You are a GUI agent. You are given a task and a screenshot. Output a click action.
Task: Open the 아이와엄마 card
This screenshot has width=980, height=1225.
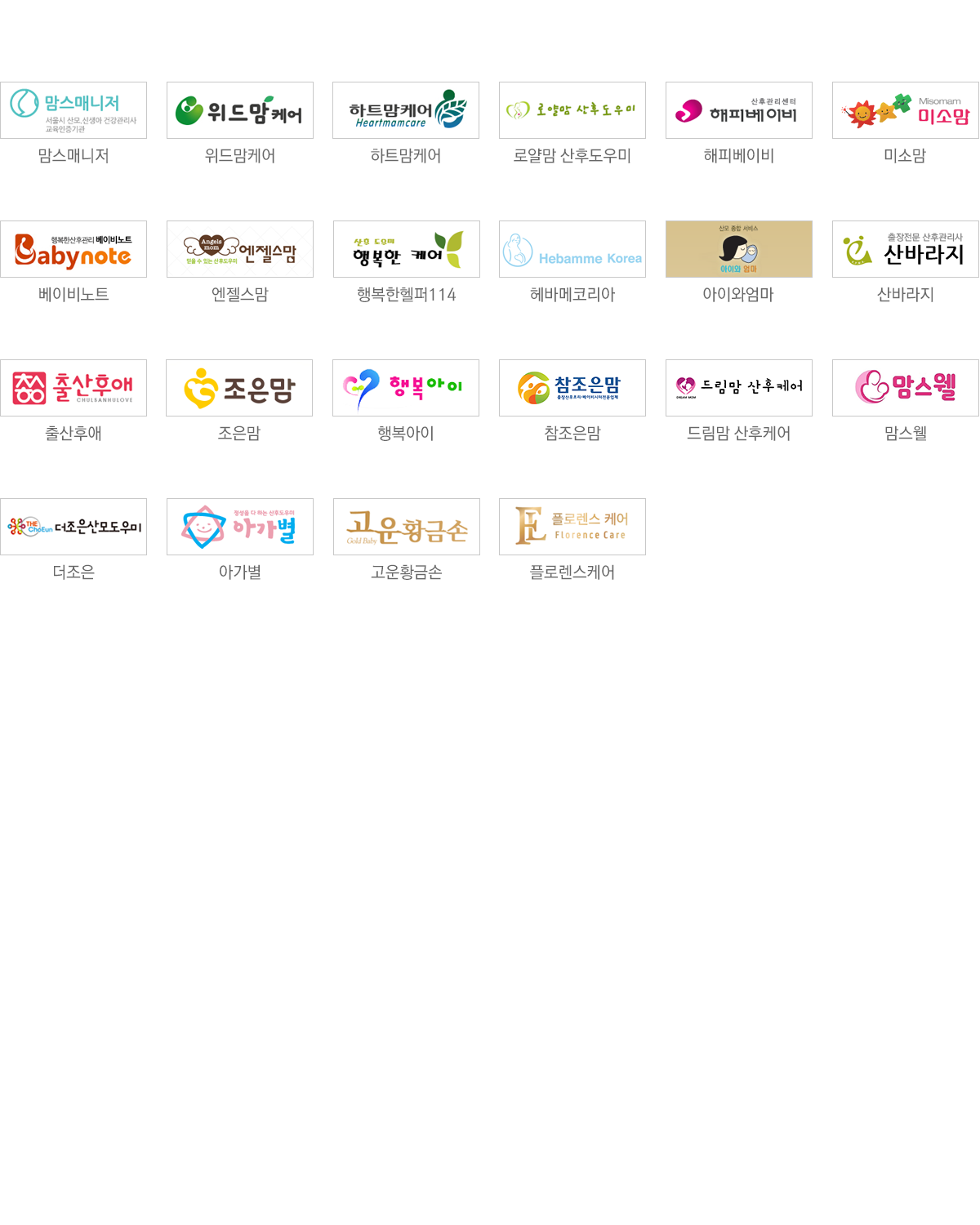pyautogui.click(x=739, y=249)
